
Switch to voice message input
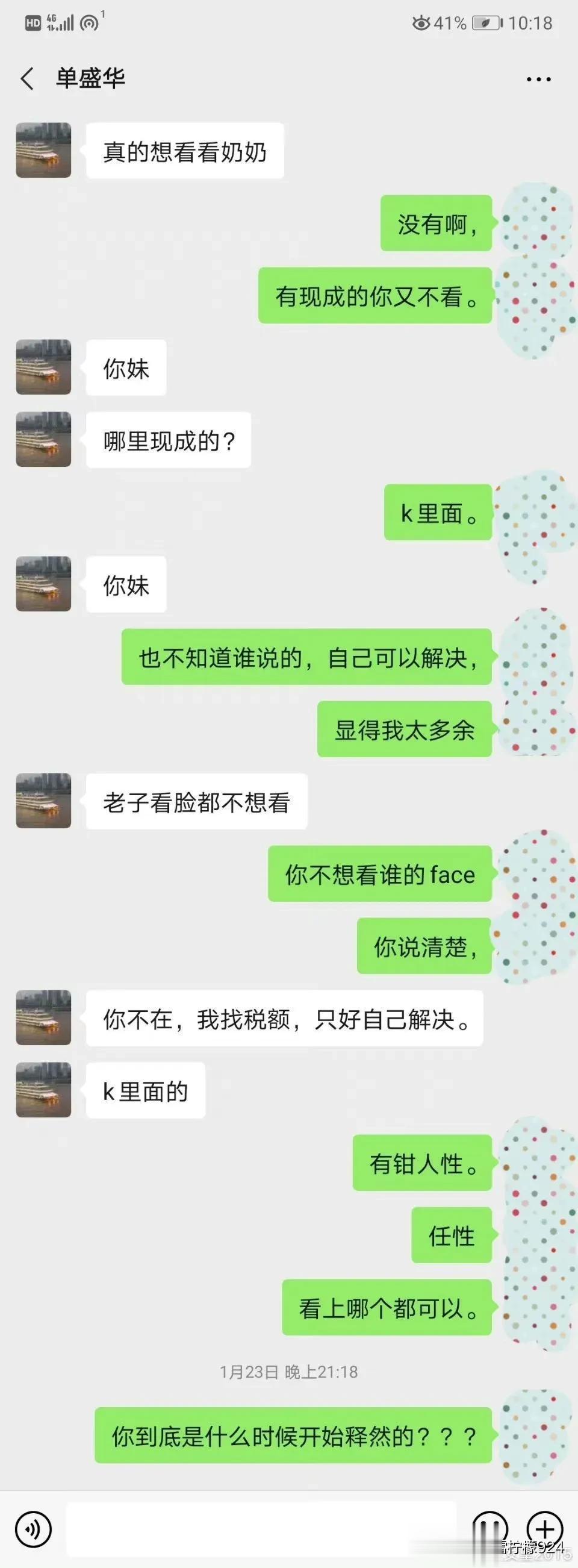tap(34, 1529)
